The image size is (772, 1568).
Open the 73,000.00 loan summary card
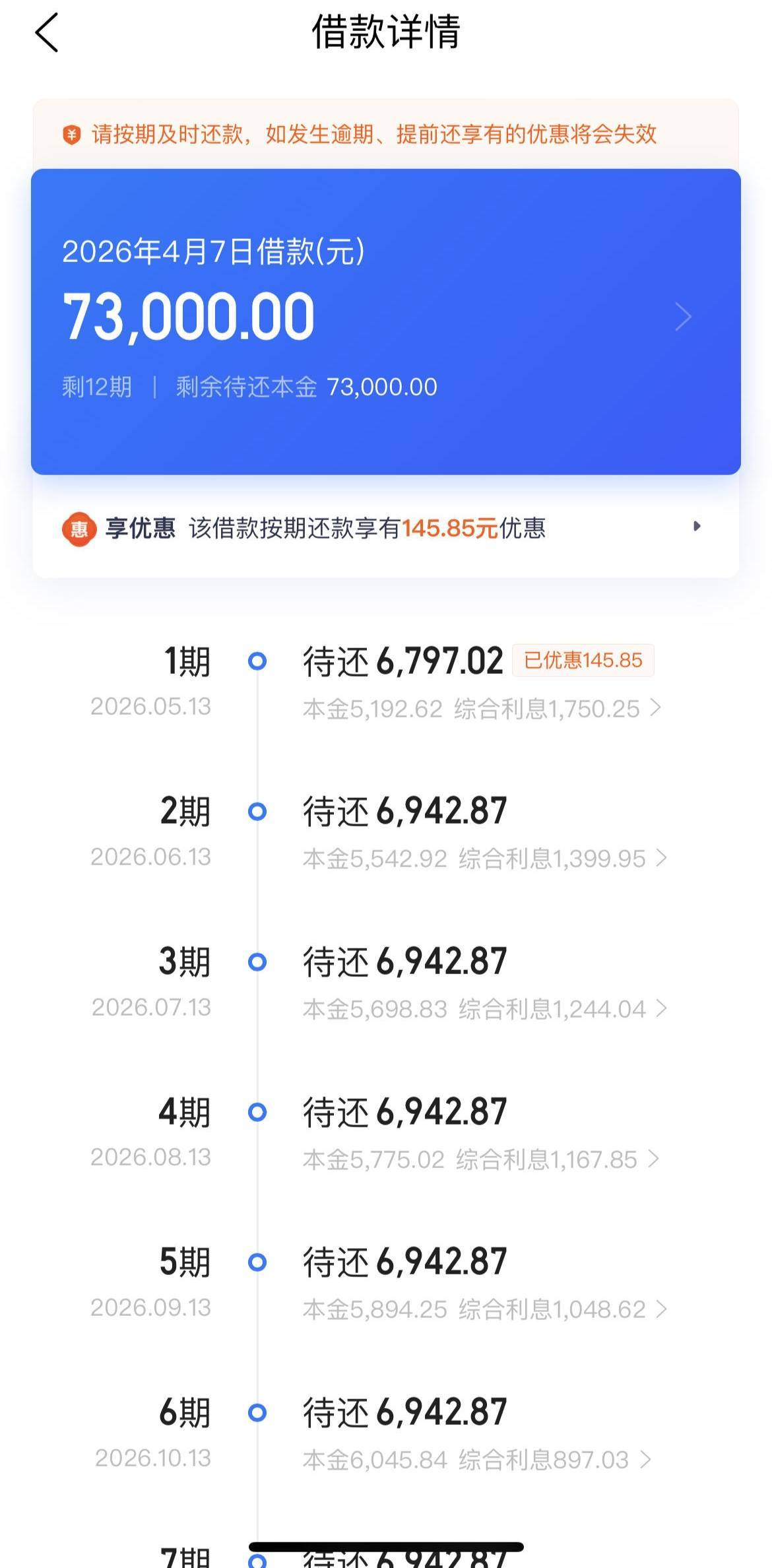(386, 321)
